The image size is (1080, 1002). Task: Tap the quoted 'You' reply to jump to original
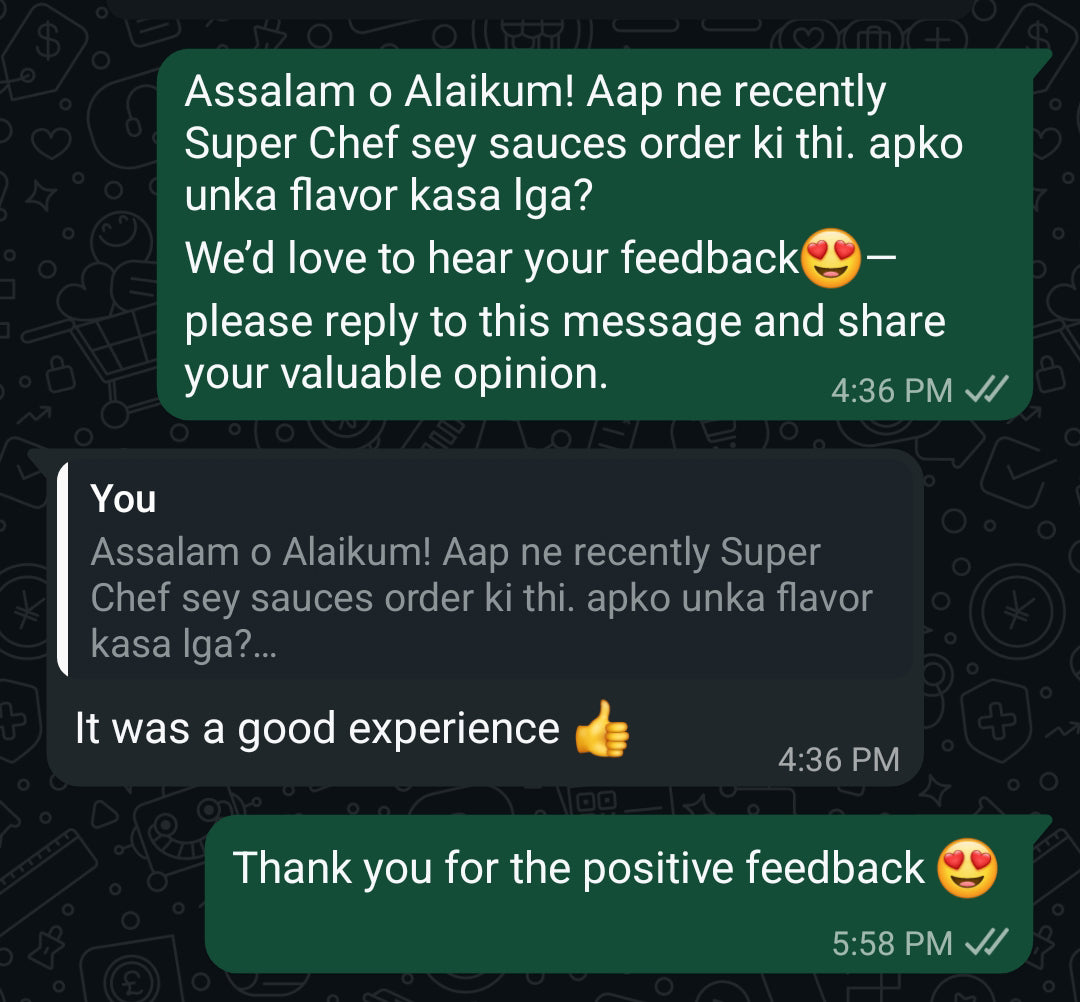[484, 572]
